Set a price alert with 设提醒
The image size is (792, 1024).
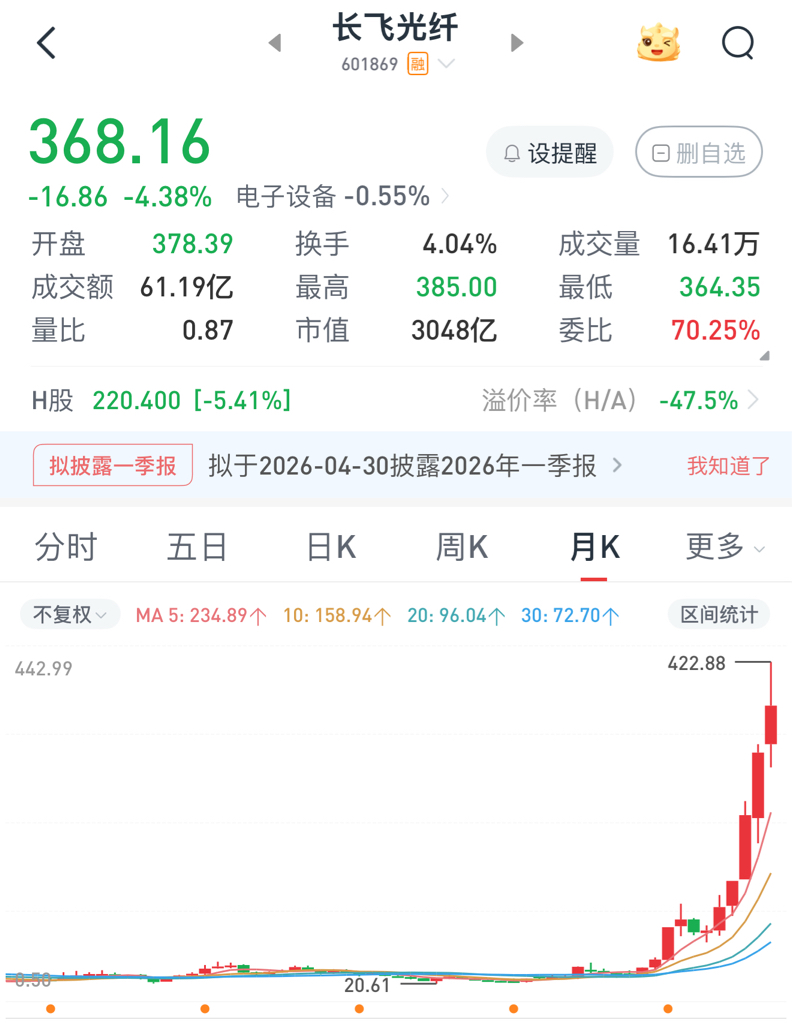pyautogui.click(x=550, y=153)
